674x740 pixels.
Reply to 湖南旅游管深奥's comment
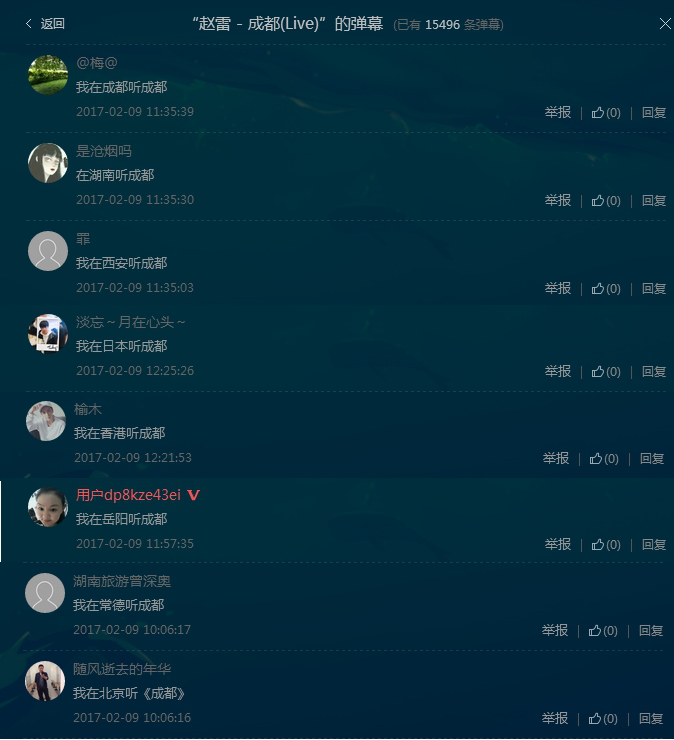tap(650, 631)
